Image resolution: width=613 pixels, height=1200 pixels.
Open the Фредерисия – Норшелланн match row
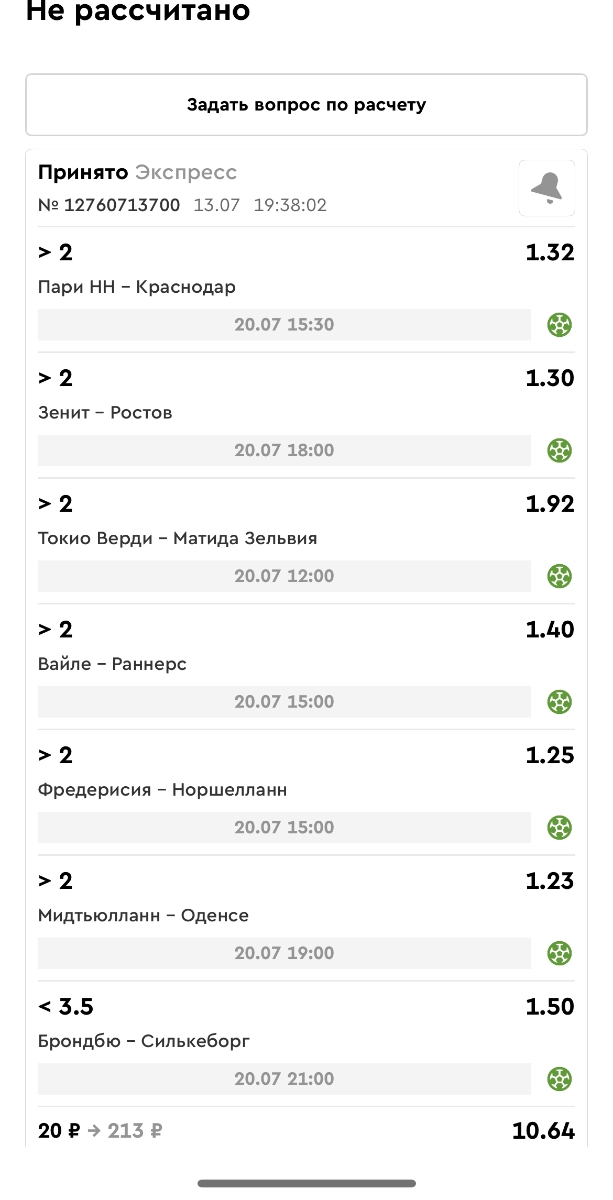[x=162, y=790]
